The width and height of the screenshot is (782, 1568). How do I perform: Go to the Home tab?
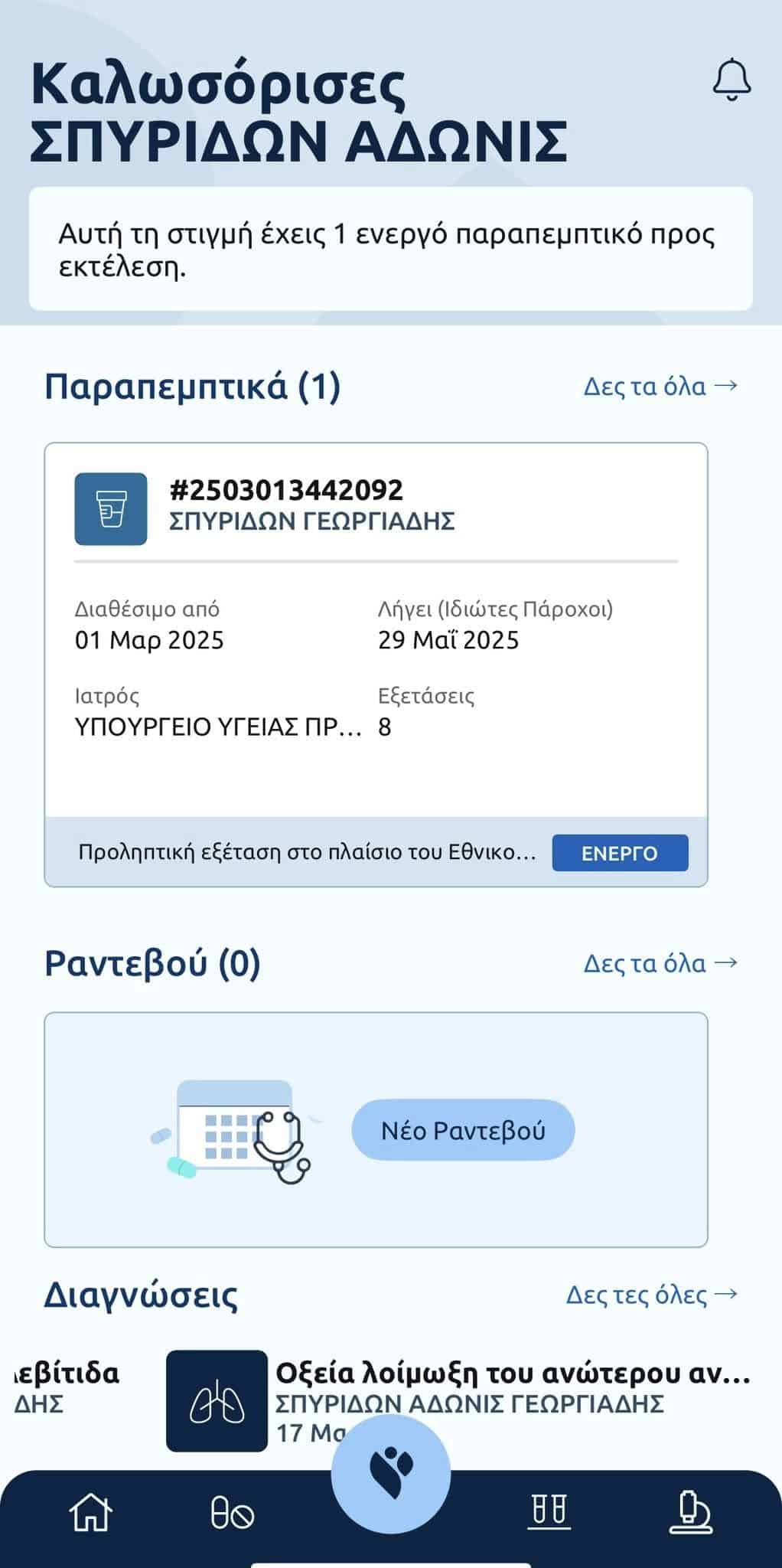pos(90,1513)
